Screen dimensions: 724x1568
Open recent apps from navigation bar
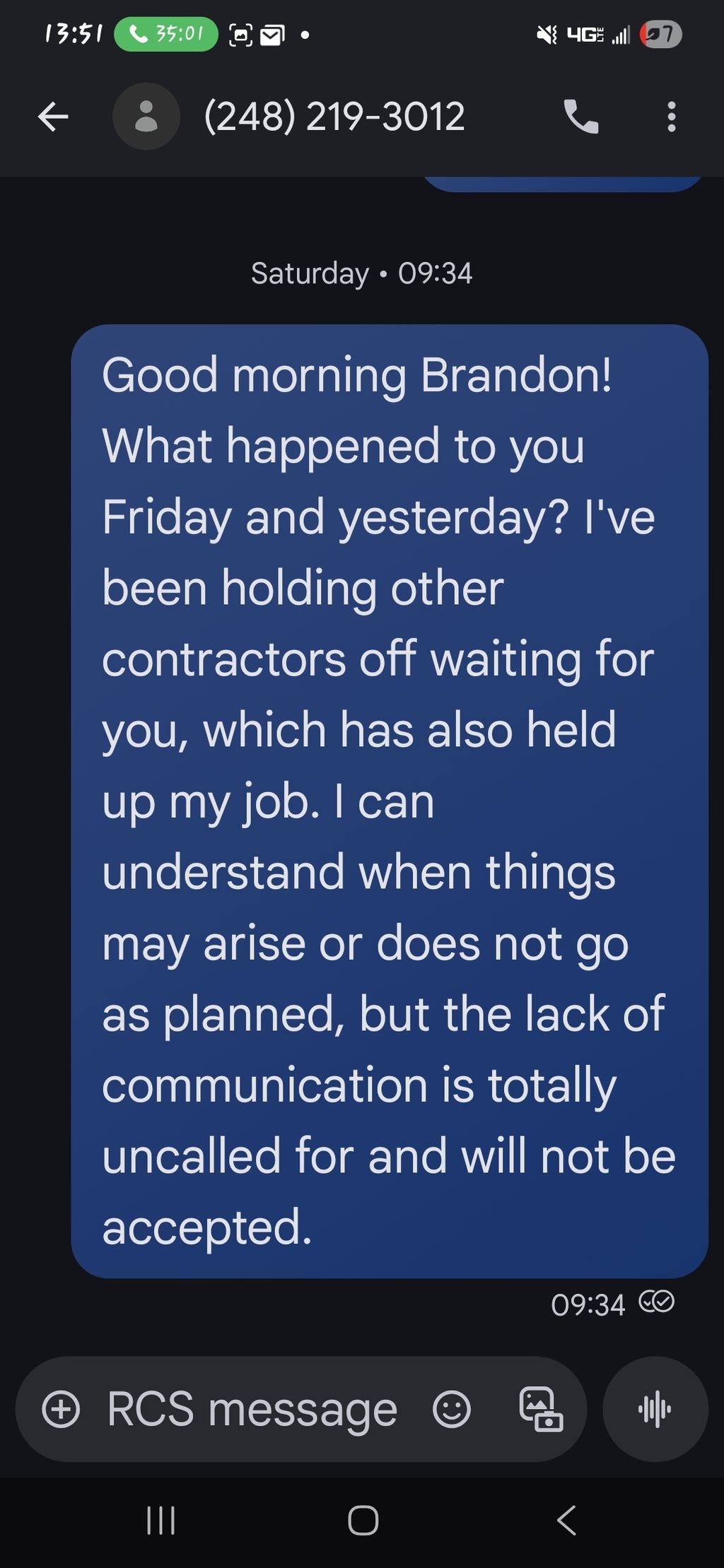click(160, 1520)
